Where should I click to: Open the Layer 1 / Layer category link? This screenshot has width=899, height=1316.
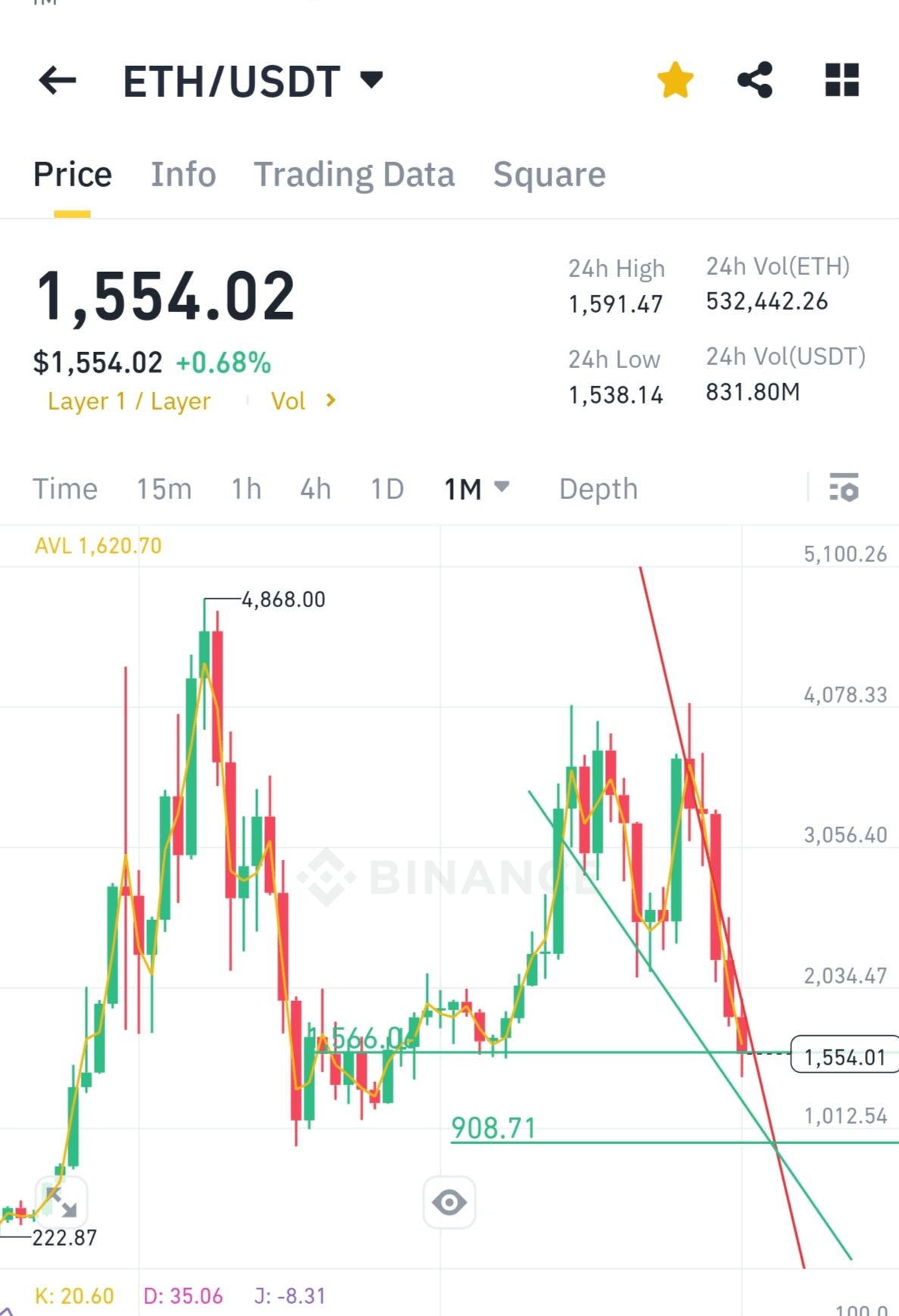tap(129, 401)
